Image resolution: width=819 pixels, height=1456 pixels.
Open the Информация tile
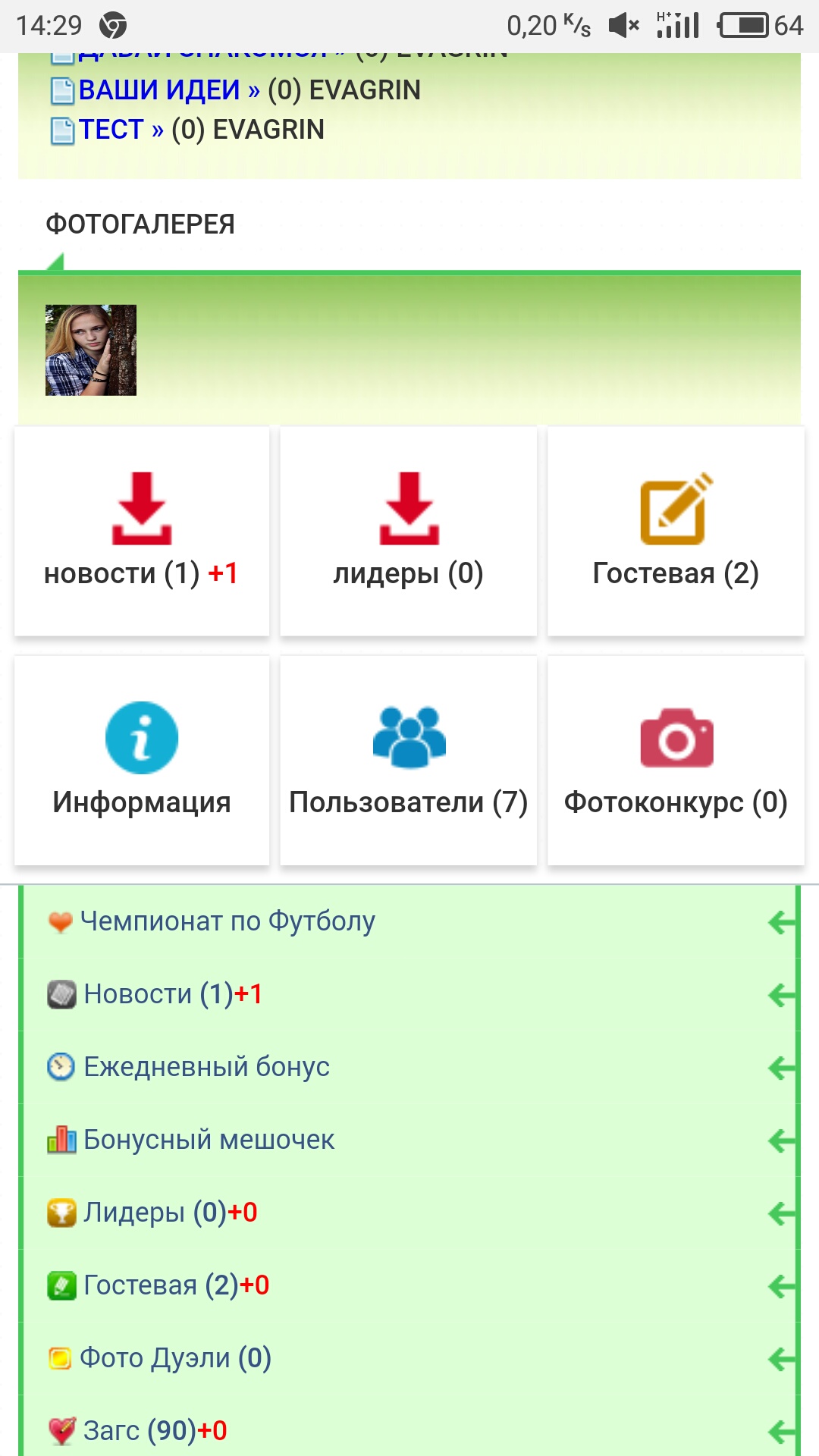142,760
